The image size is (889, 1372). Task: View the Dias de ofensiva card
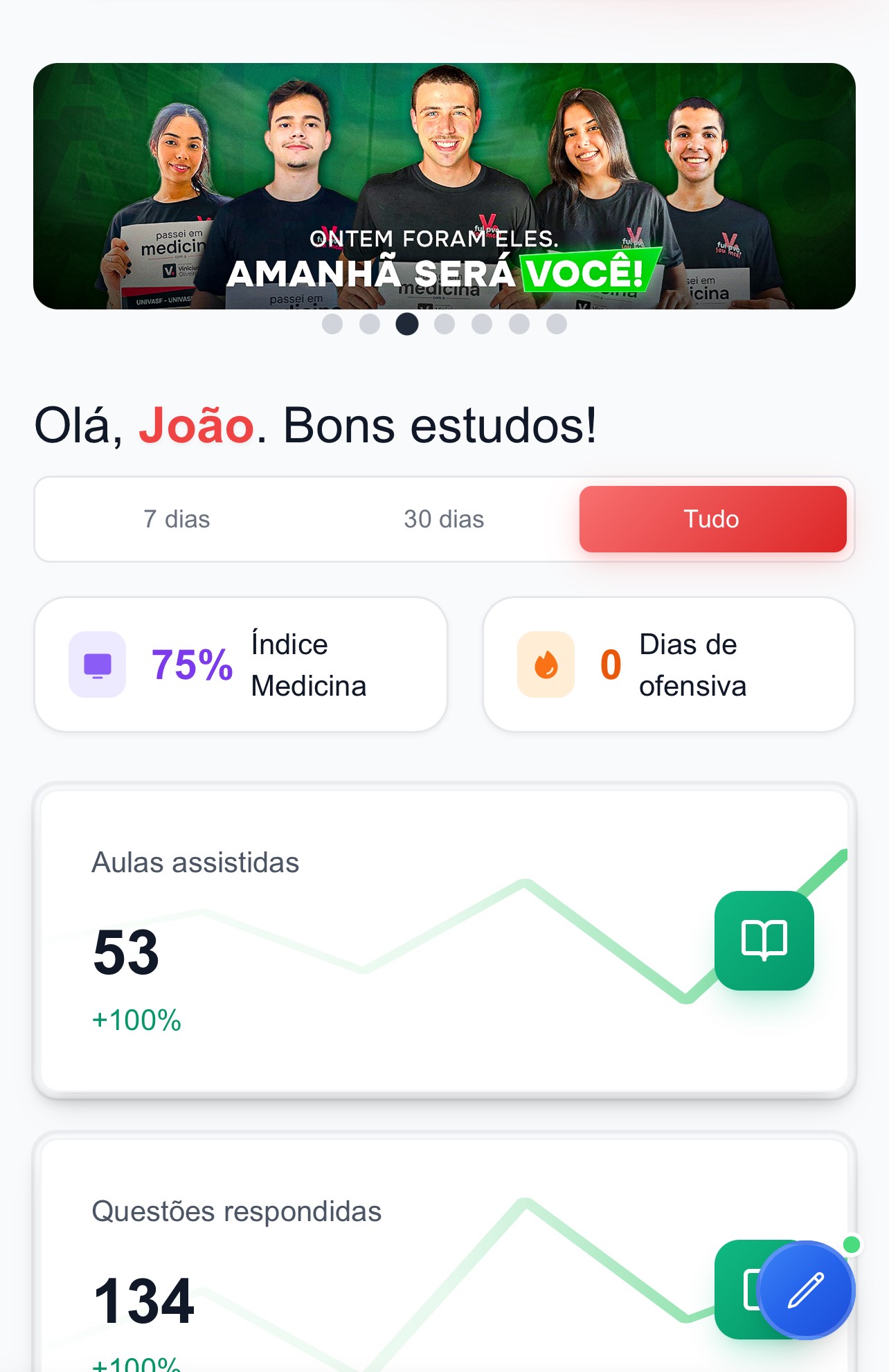click(668, 665)
